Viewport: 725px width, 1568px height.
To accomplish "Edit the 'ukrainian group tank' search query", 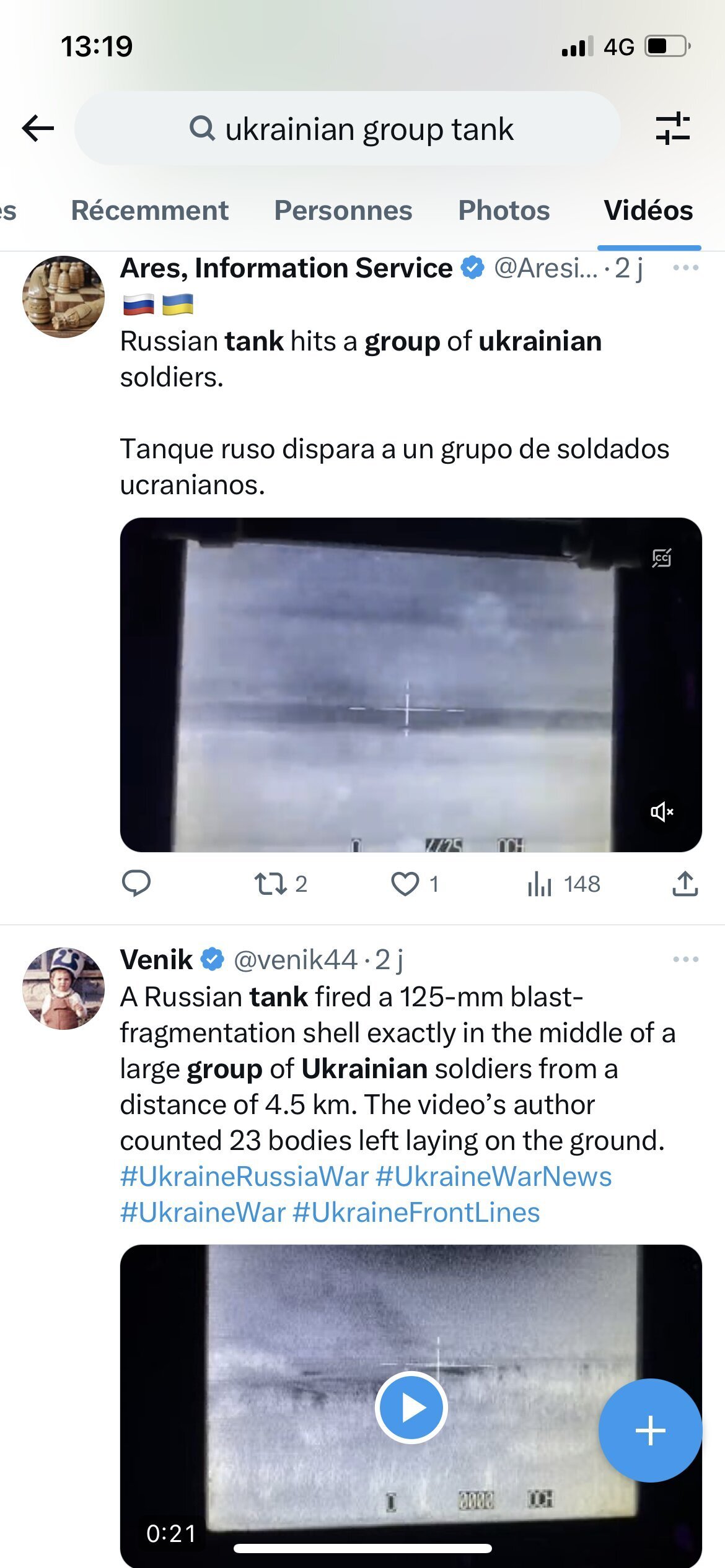I will pos(368,129).
